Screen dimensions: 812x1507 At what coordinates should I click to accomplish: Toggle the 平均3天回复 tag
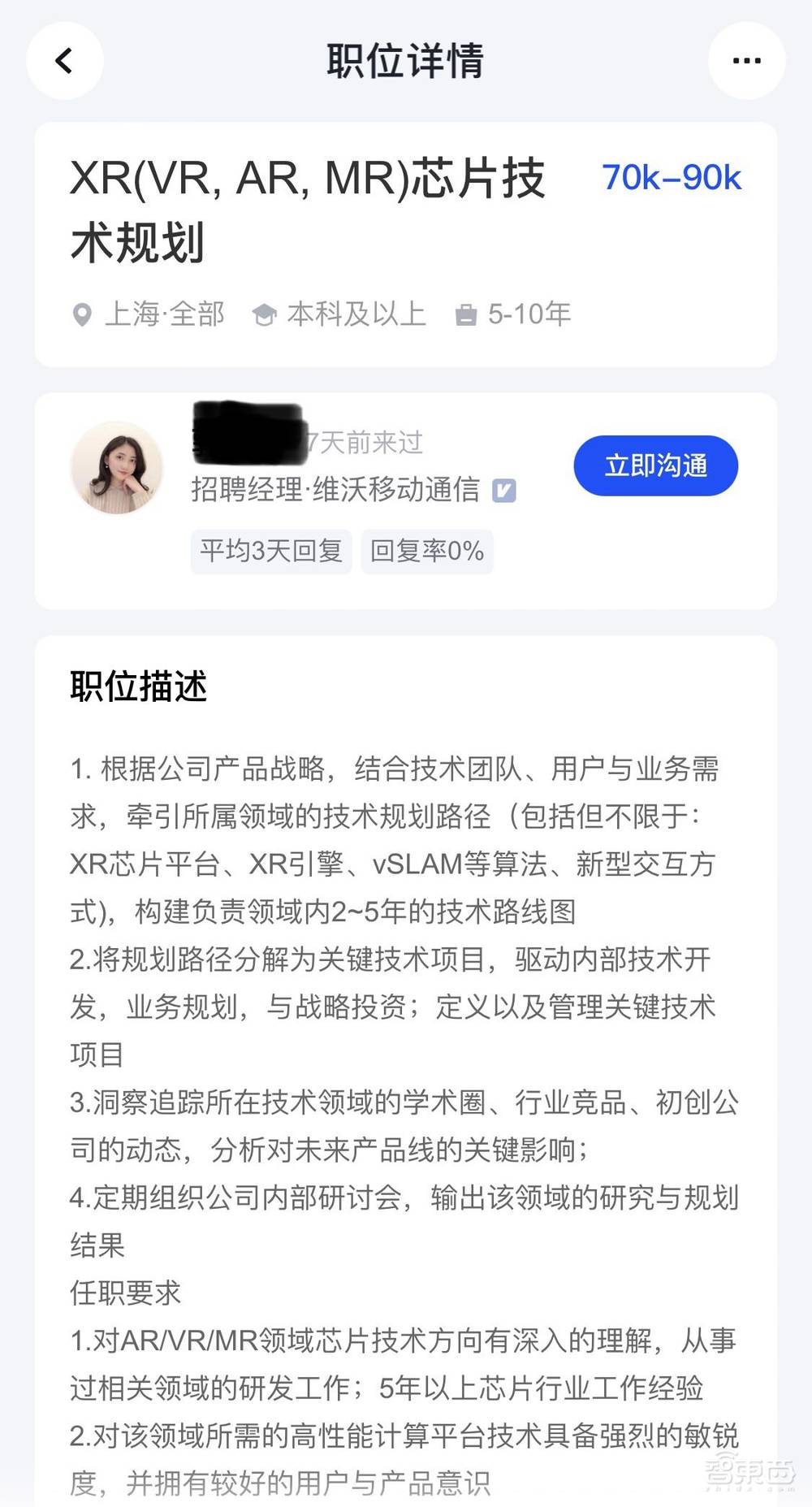click(270, 551)
